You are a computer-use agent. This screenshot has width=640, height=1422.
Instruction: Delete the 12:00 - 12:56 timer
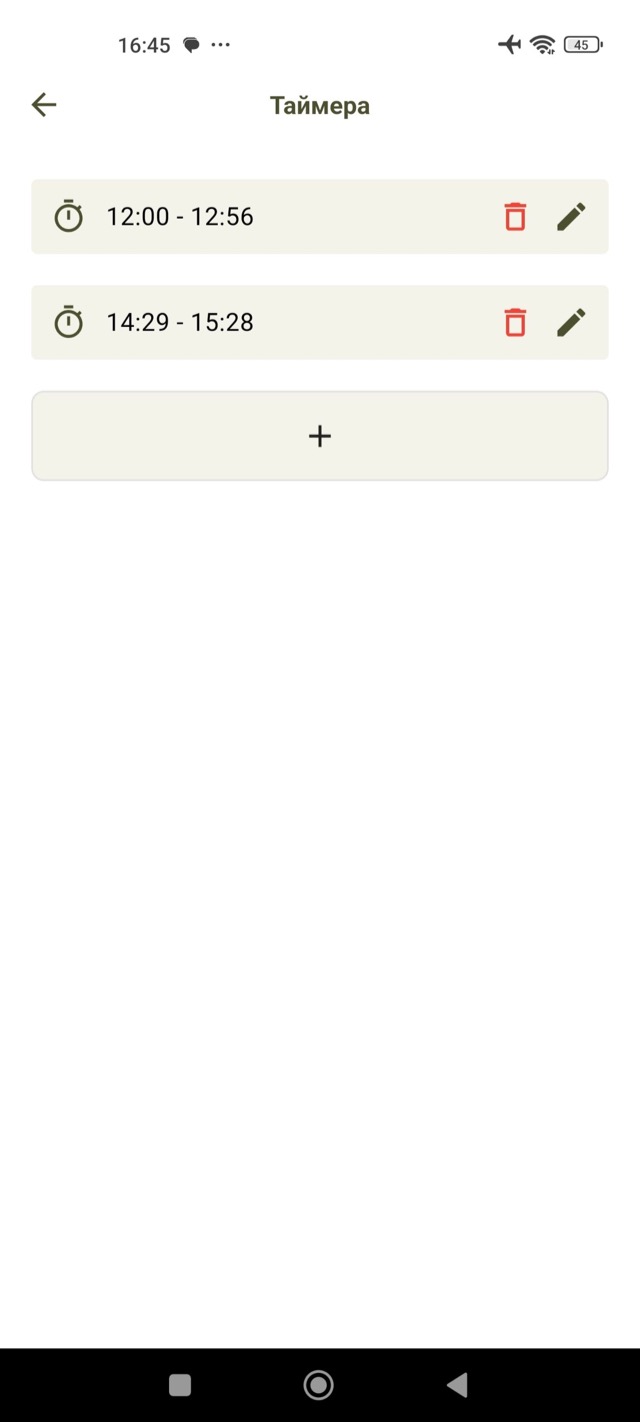pyautogui.click(x=515, y=216)
